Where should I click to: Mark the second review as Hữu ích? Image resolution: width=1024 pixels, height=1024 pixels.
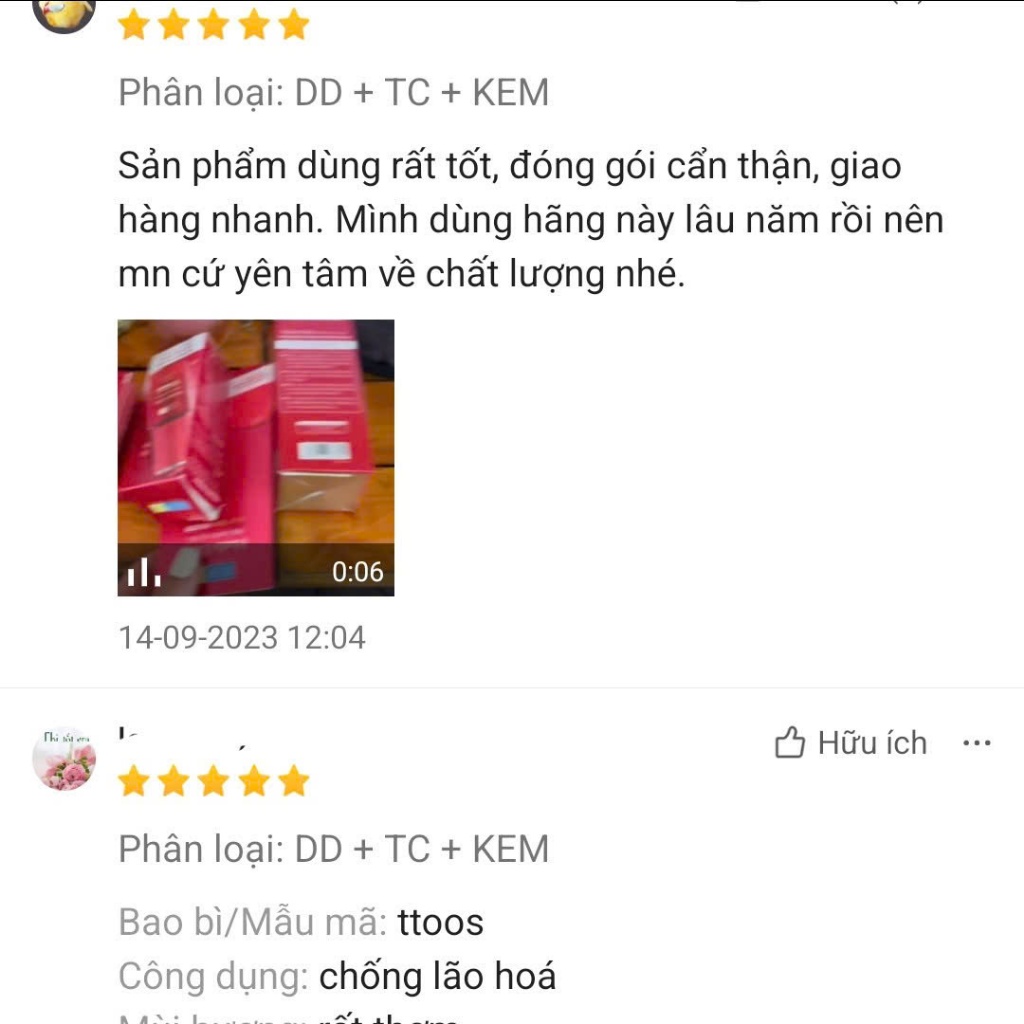[851, 743]
